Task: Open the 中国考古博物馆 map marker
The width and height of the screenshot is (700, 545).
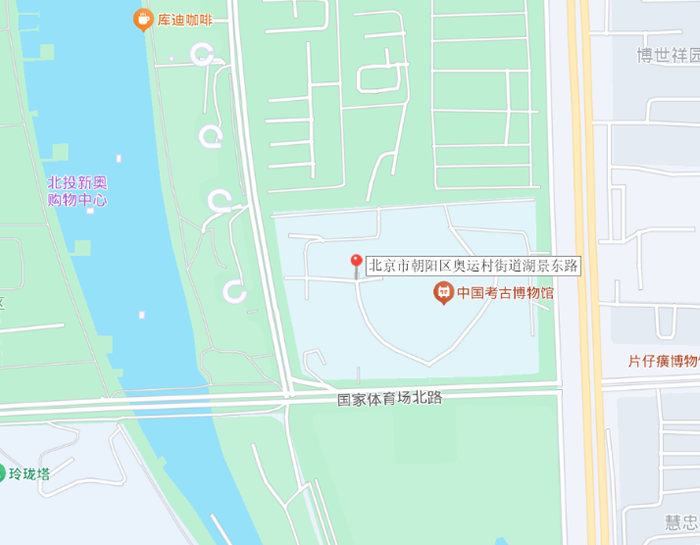Action: pyautogui.click(x=441, y=293)
